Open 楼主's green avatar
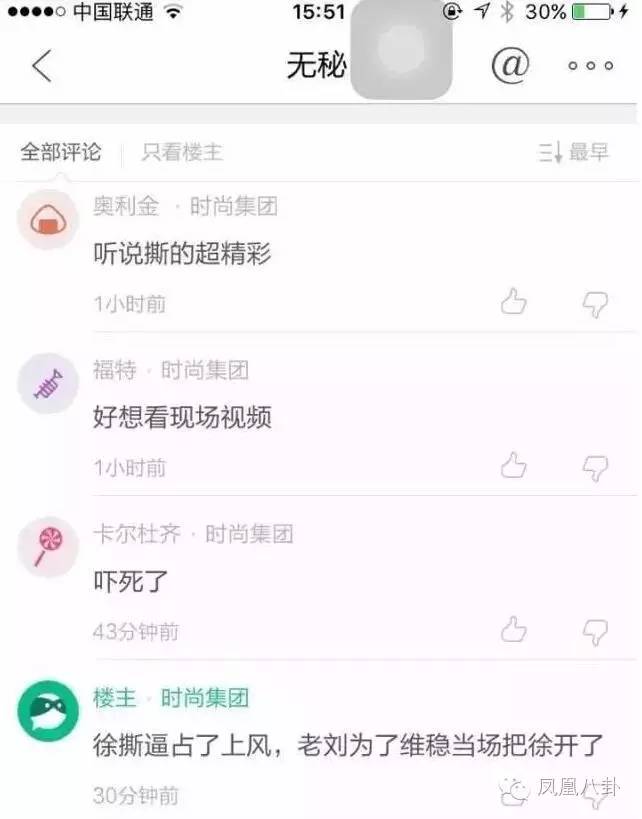Screen dimensions: 642x819 [x=48, y=711]
